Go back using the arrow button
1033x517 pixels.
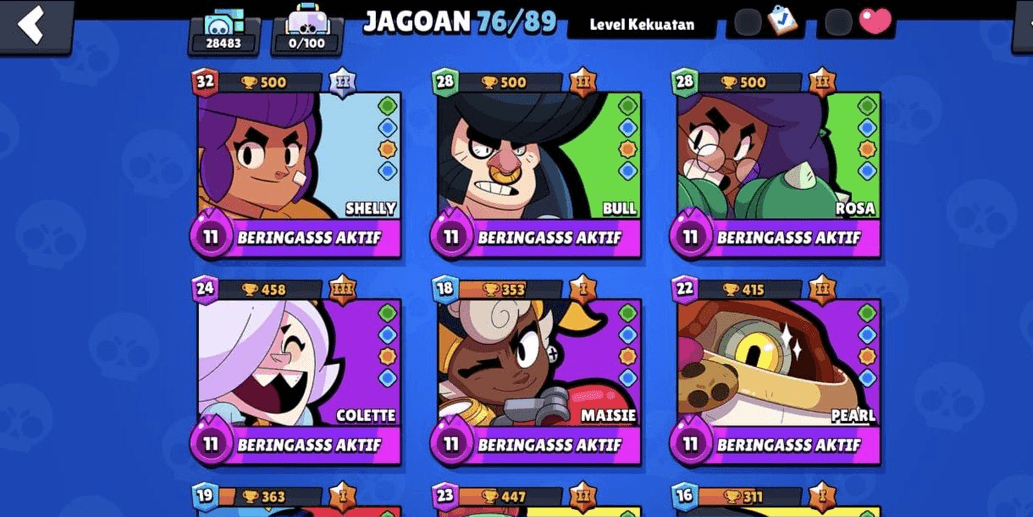33,25
